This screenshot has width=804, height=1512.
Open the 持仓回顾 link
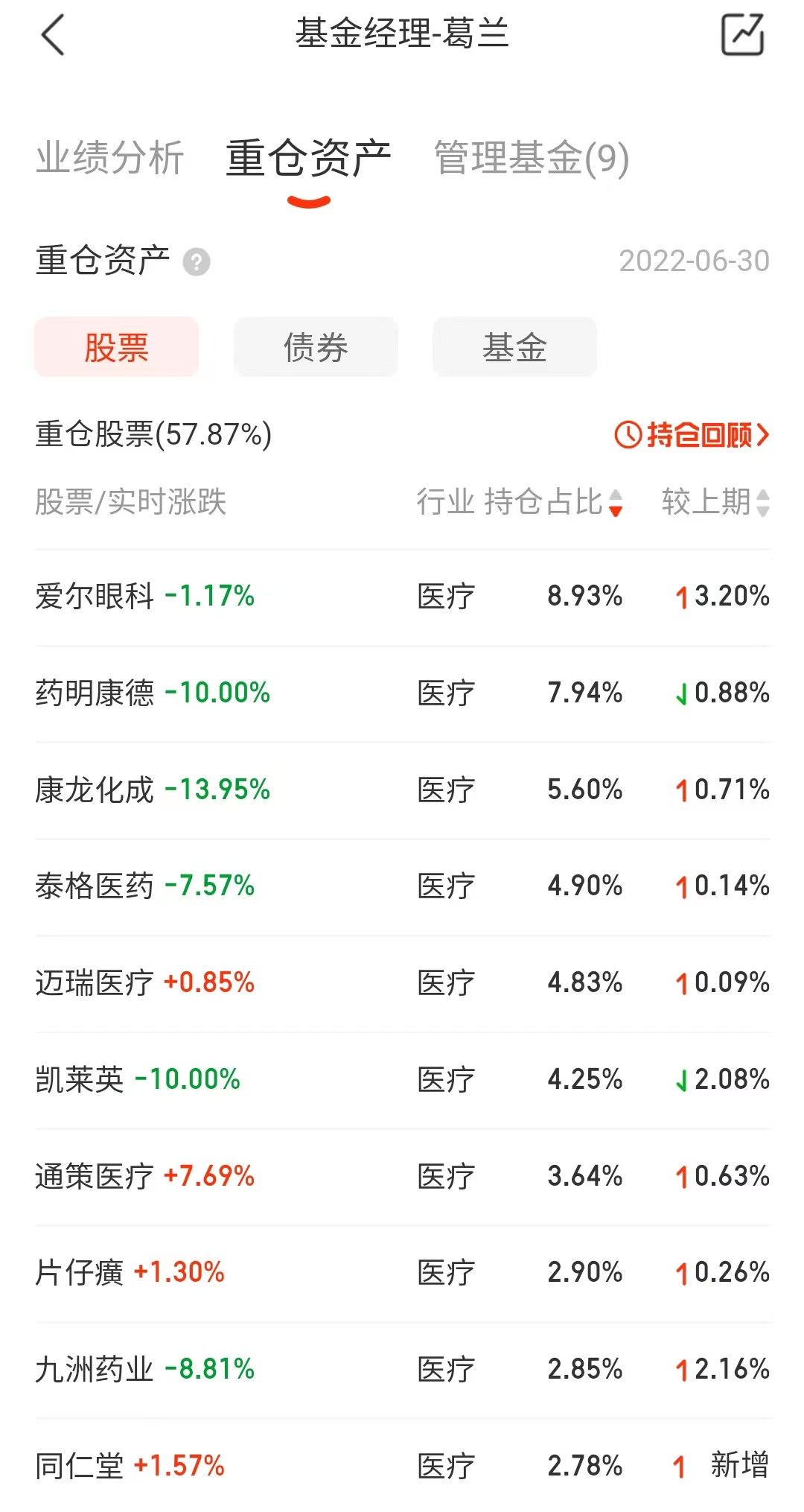pyautogui.click(x=692, y=434)
